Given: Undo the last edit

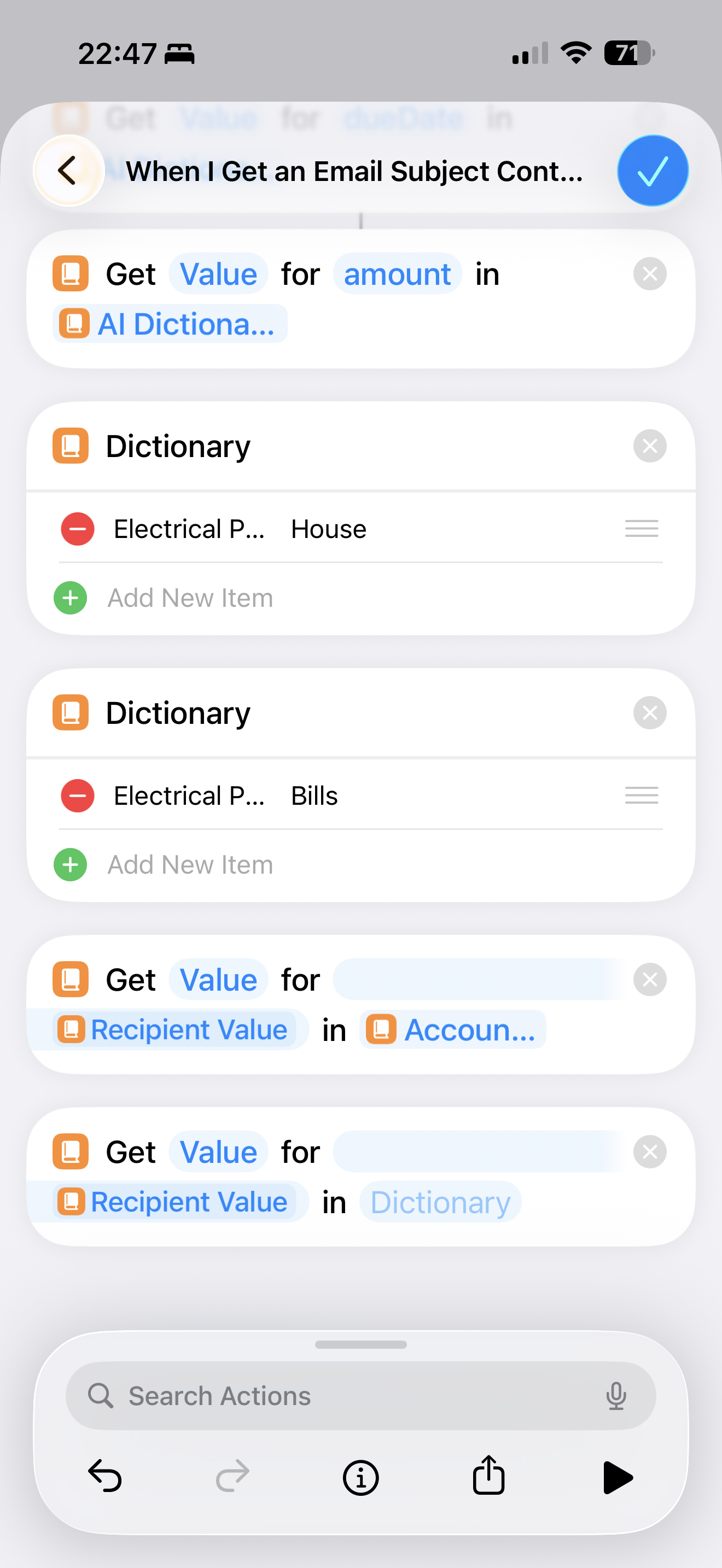Looking at the screenshot, I should pos(106,1477).
